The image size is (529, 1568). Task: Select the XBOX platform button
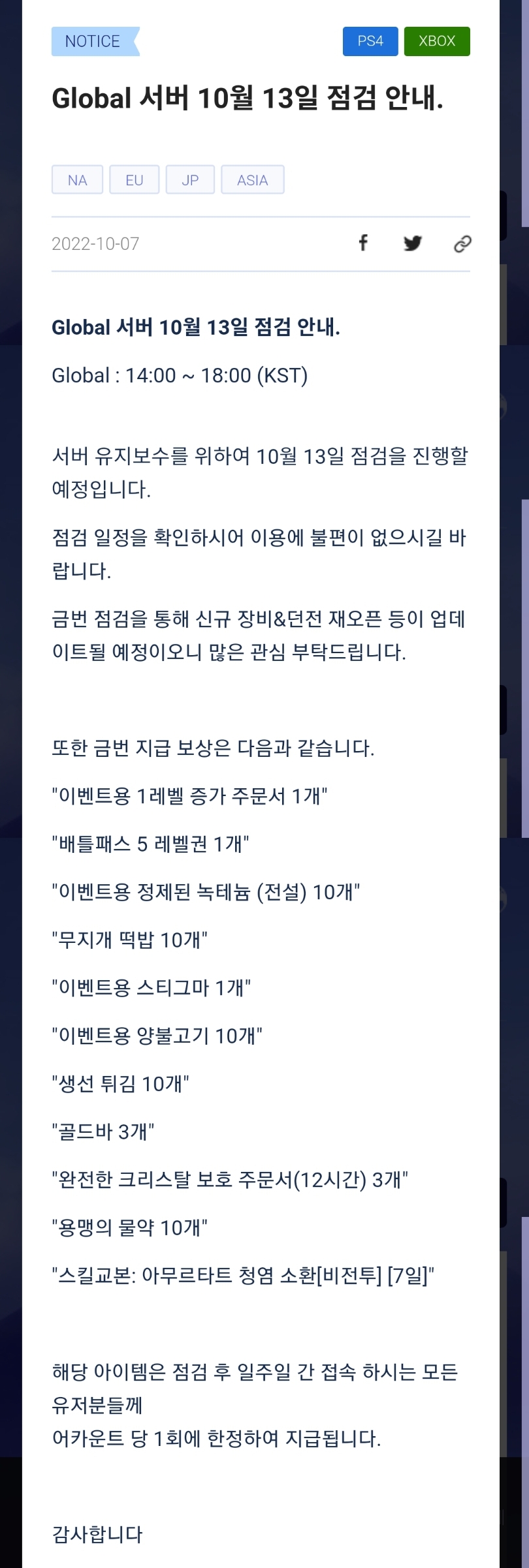[437, 41]
